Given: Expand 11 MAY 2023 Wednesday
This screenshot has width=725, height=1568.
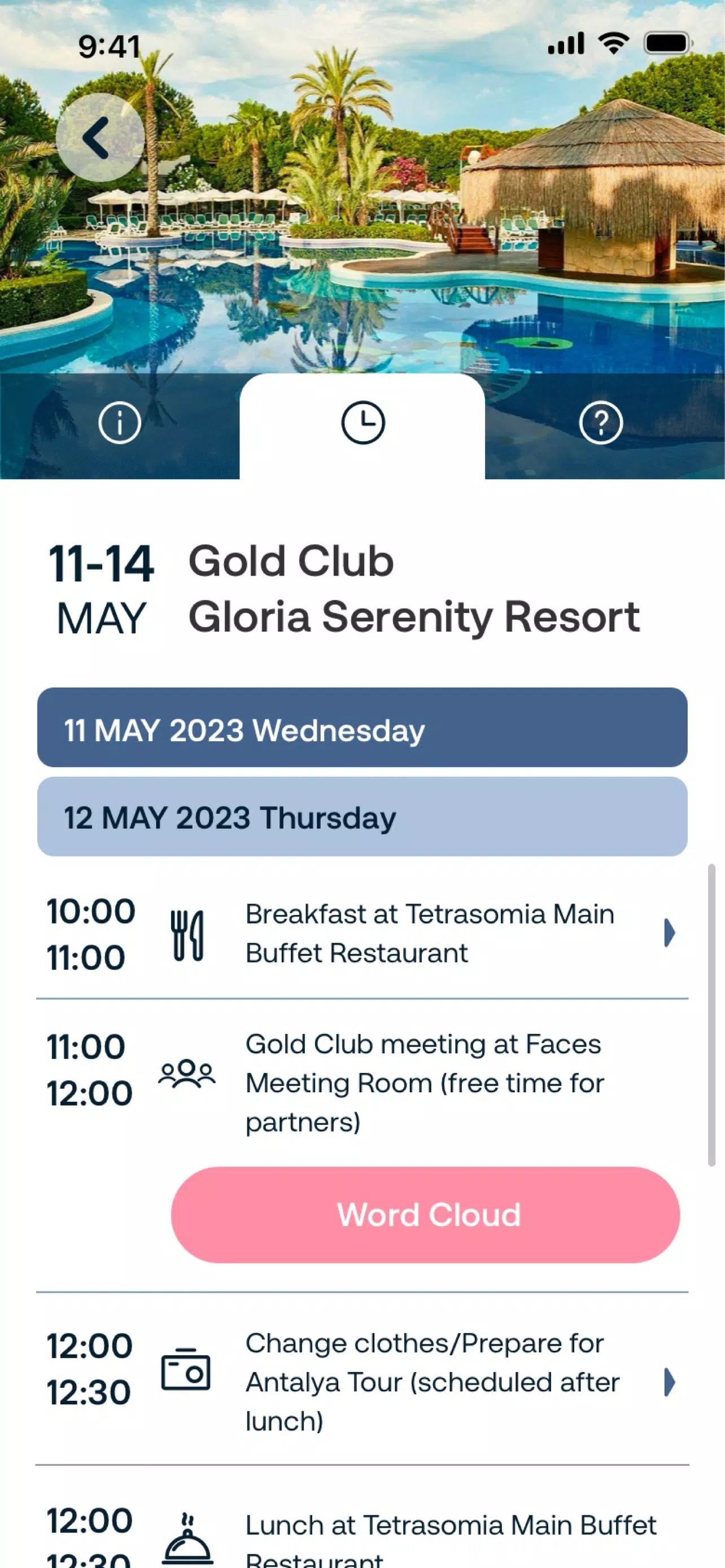Looking at the screenshot, I should pos(362,728).
